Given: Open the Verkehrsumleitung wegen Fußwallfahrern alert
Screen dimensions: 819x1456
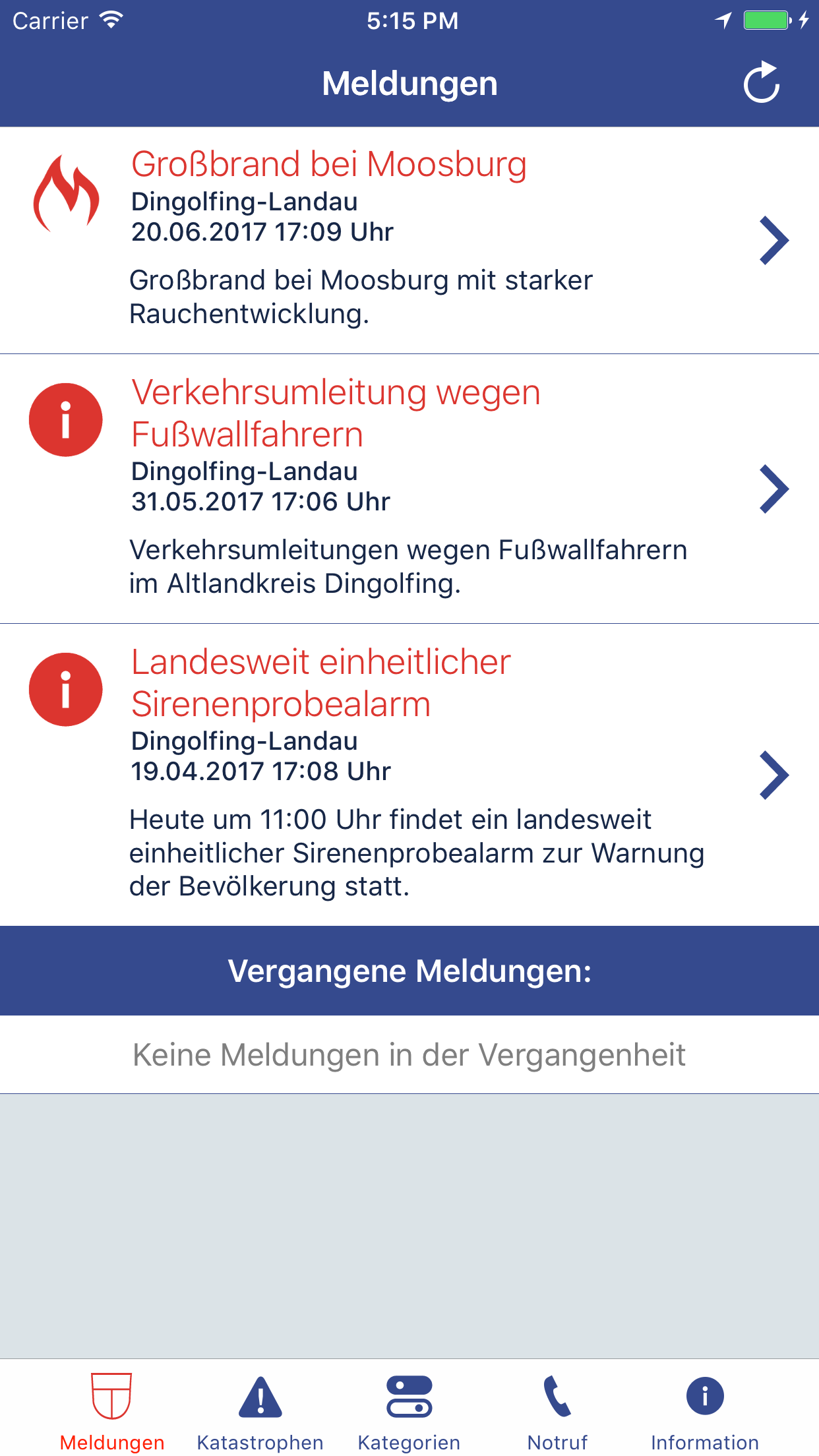Looking at the screenshot, I should 409,489.
